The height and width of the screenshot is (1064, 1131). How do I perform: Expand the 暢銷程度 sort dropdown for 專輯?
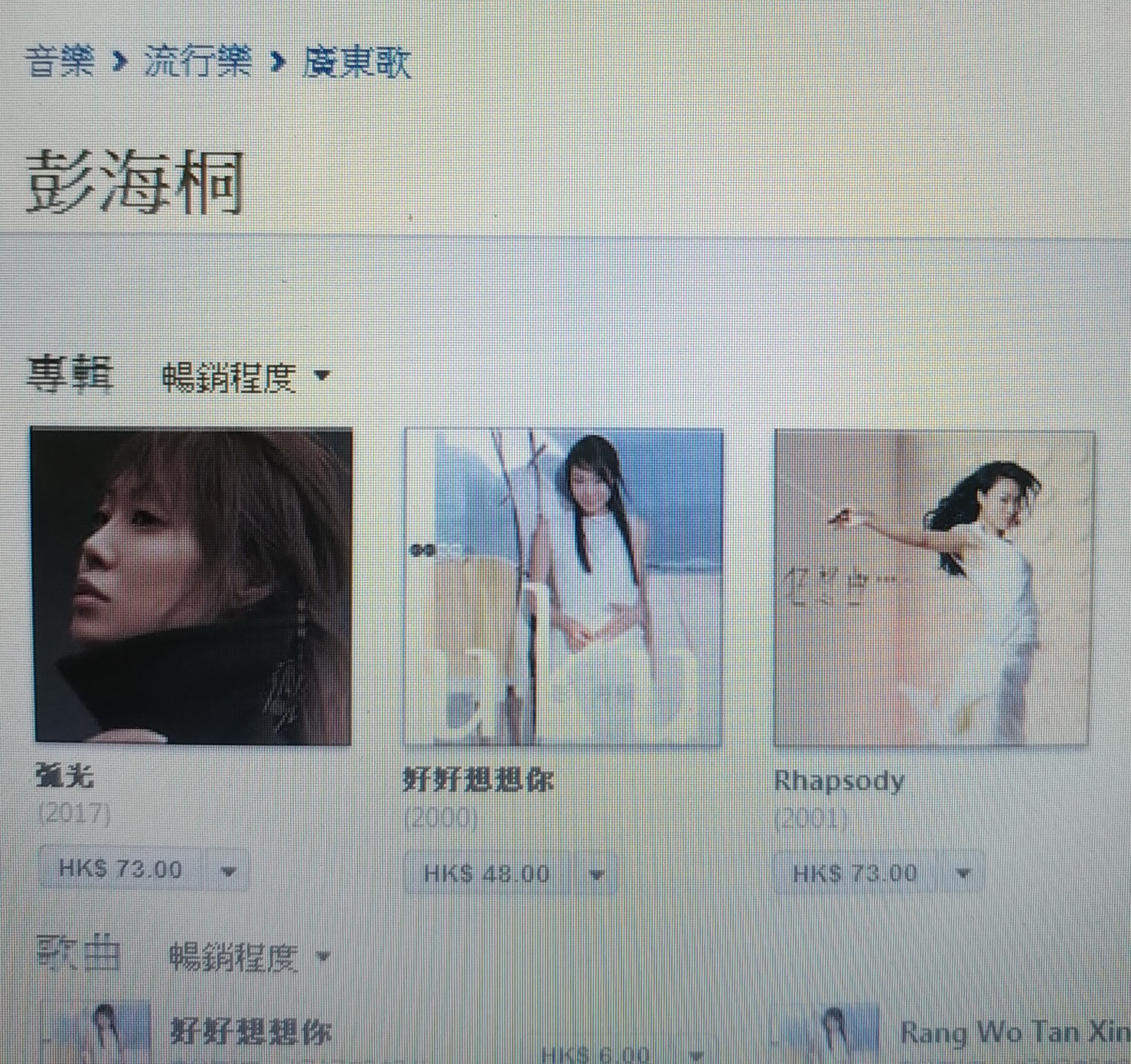[x=245, y=377]
